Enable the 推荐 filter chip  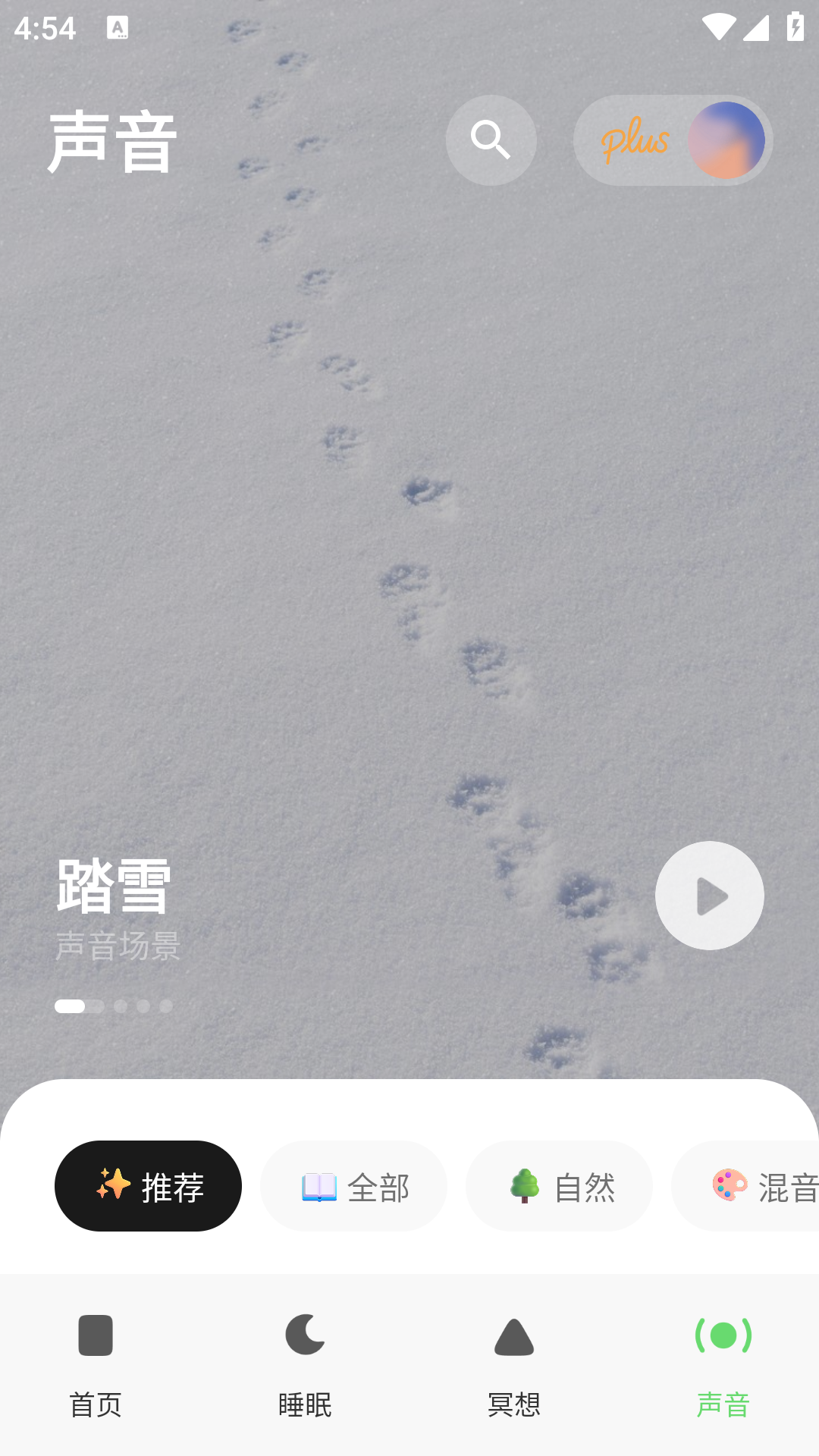click(x=148, y=1185)
